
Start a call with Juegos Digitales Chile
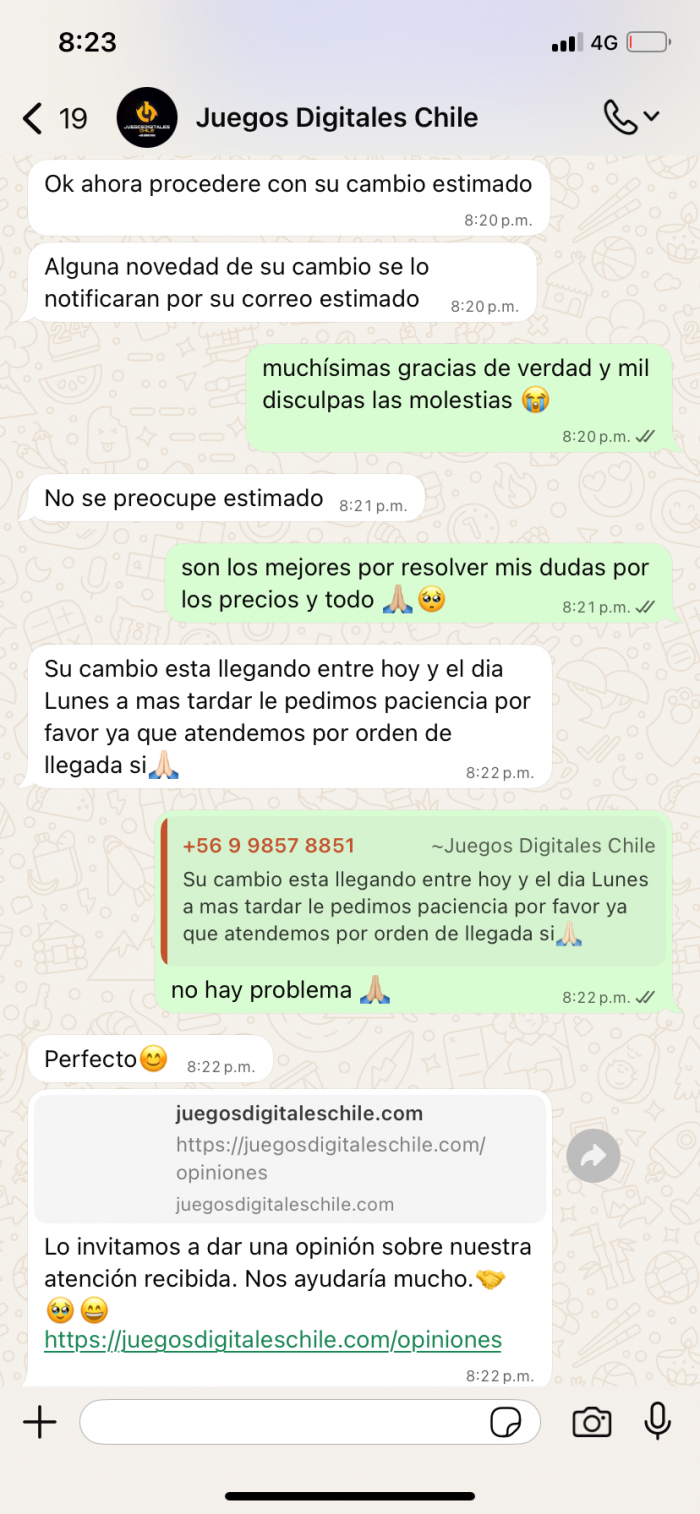621,117
